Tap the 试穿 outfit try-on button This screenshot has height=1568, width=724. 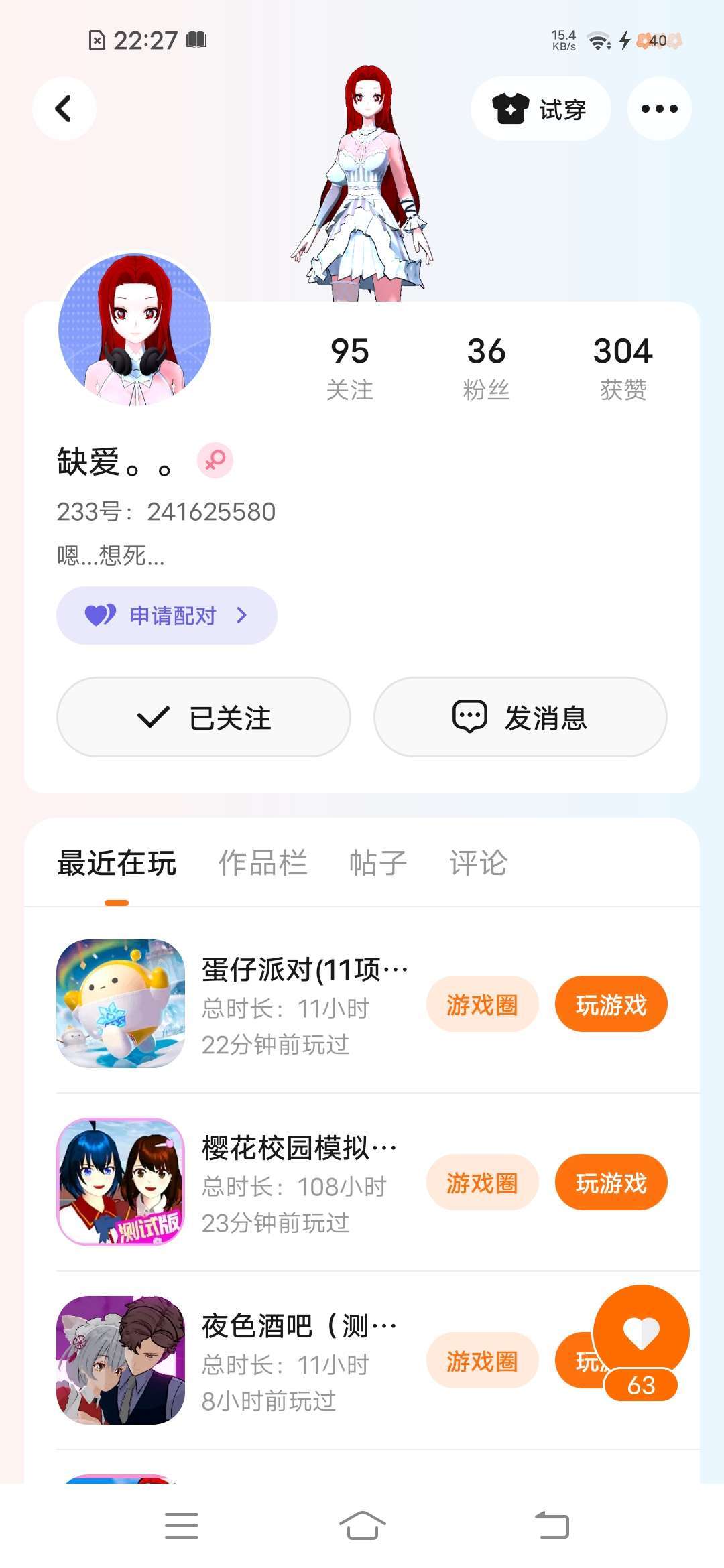coord(540,109)
